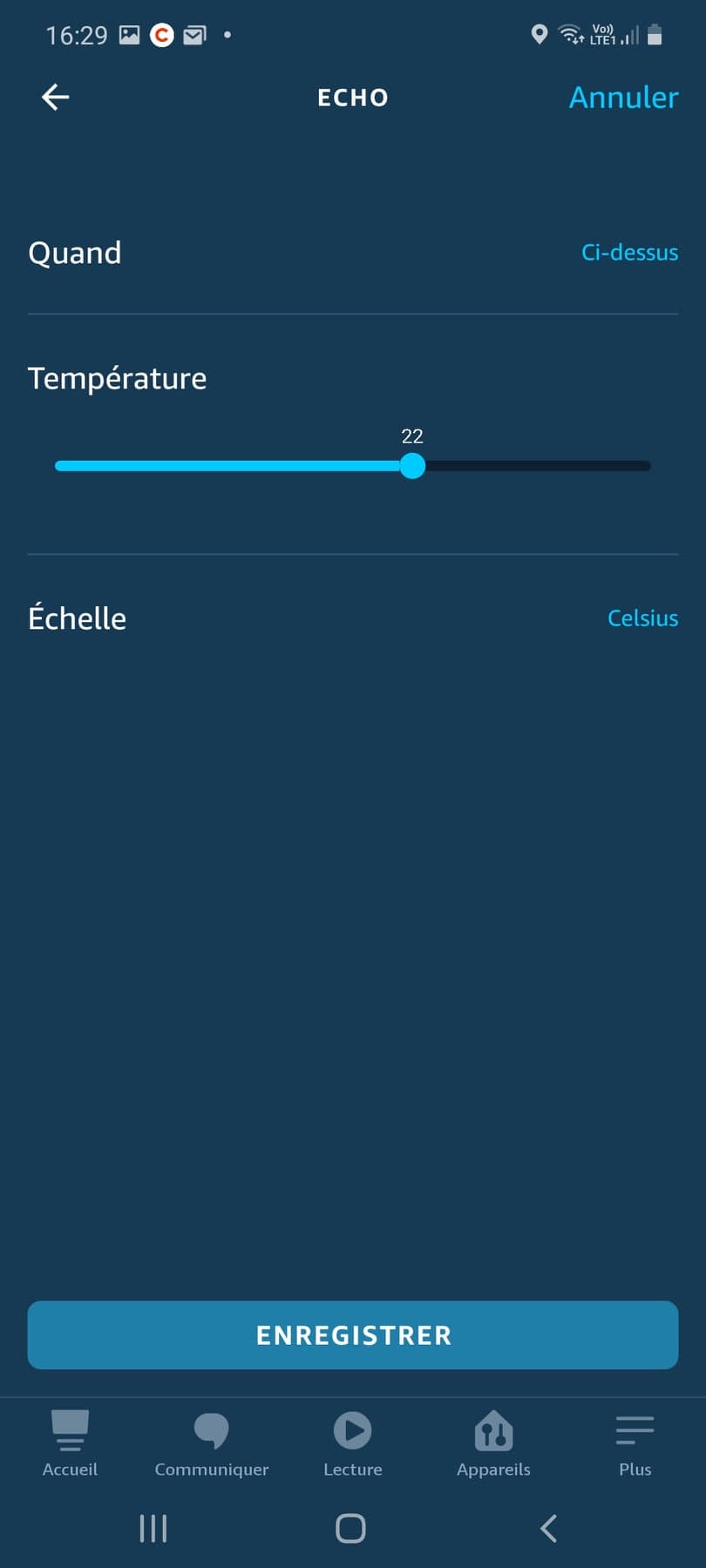Change the Échelle from Celsius
The image size is (706, 1568).
coord(642,618)
